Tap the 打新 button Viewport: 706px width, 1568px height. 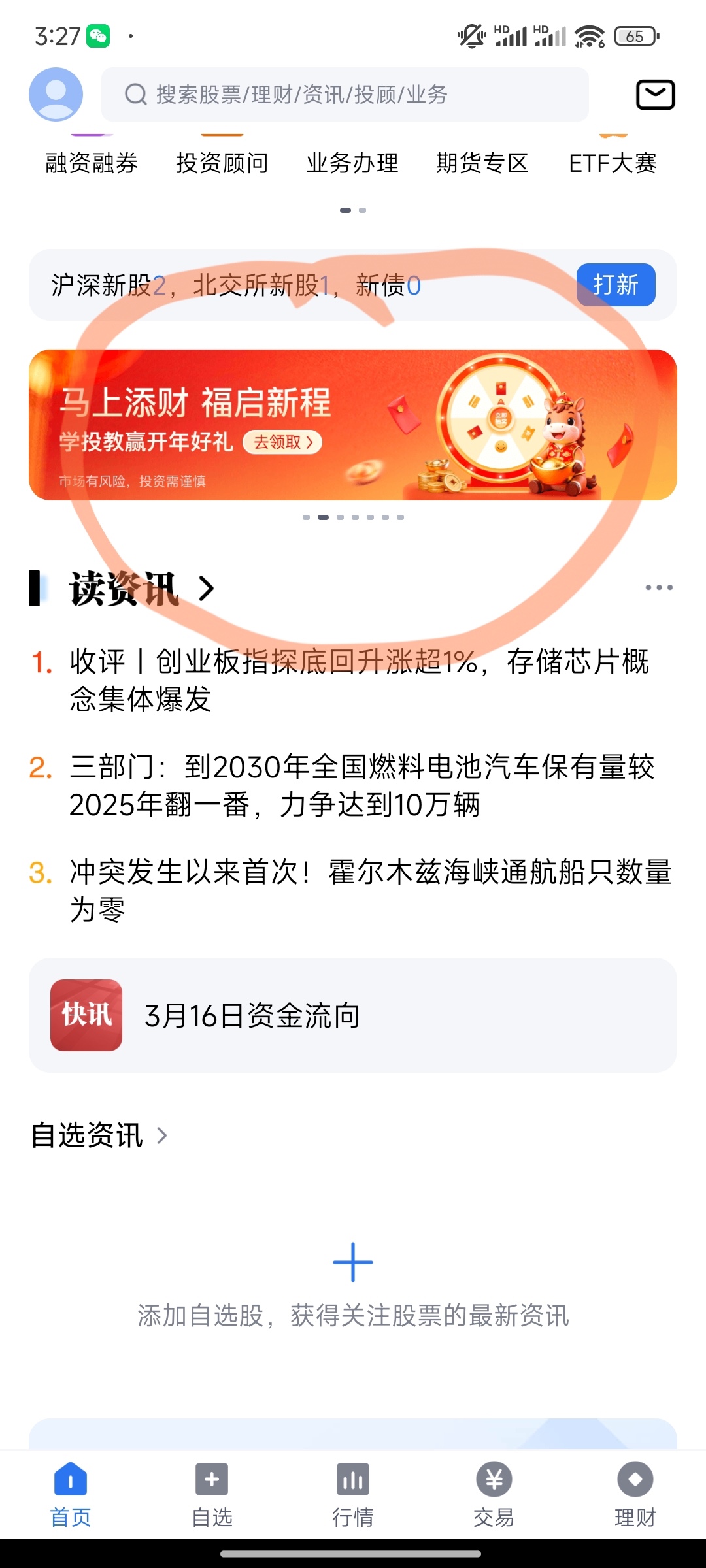tap(615, 285)
